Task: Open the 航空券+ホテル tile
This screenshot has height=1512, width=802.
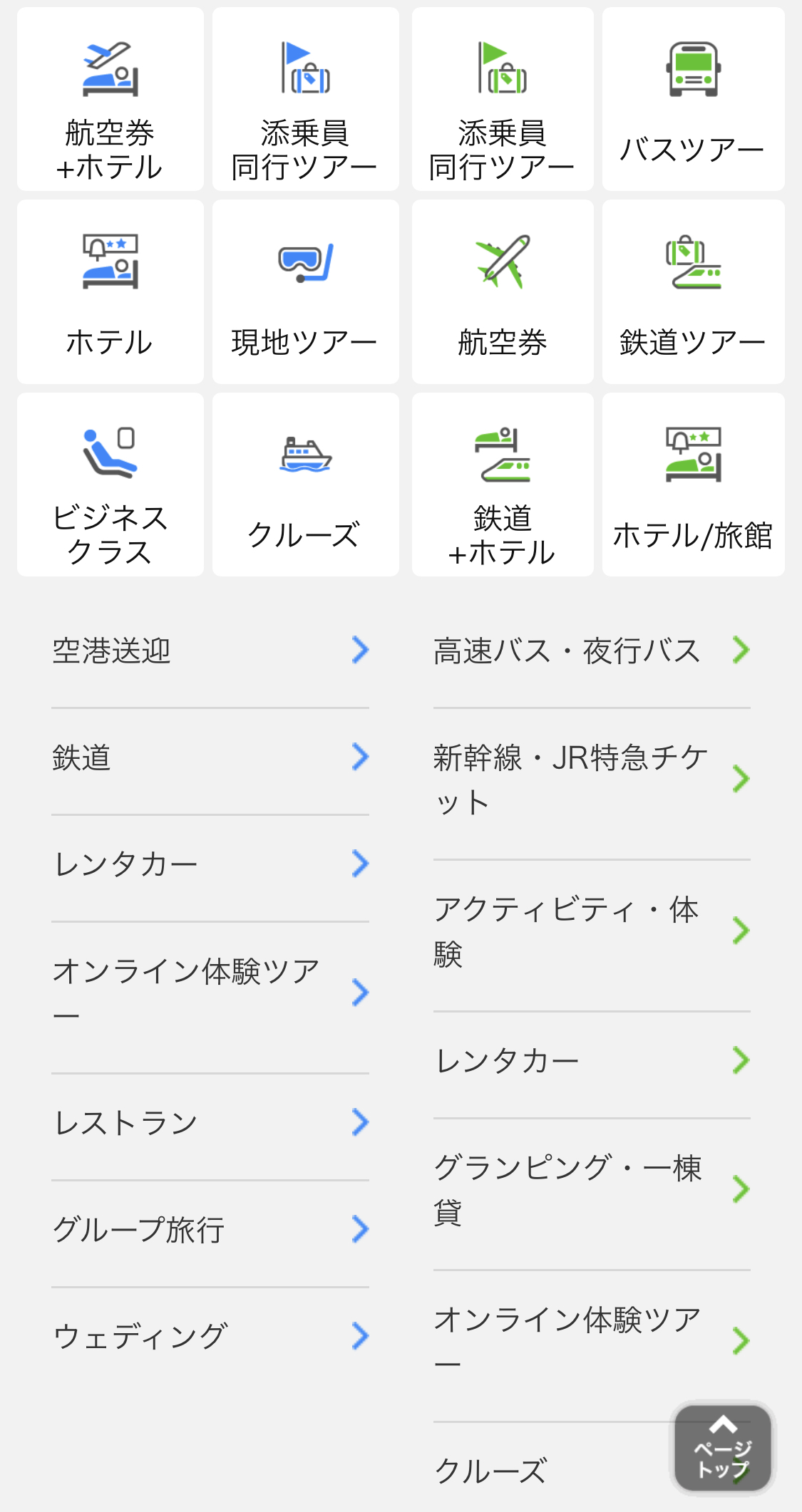Action: click(x=110, y=99)
